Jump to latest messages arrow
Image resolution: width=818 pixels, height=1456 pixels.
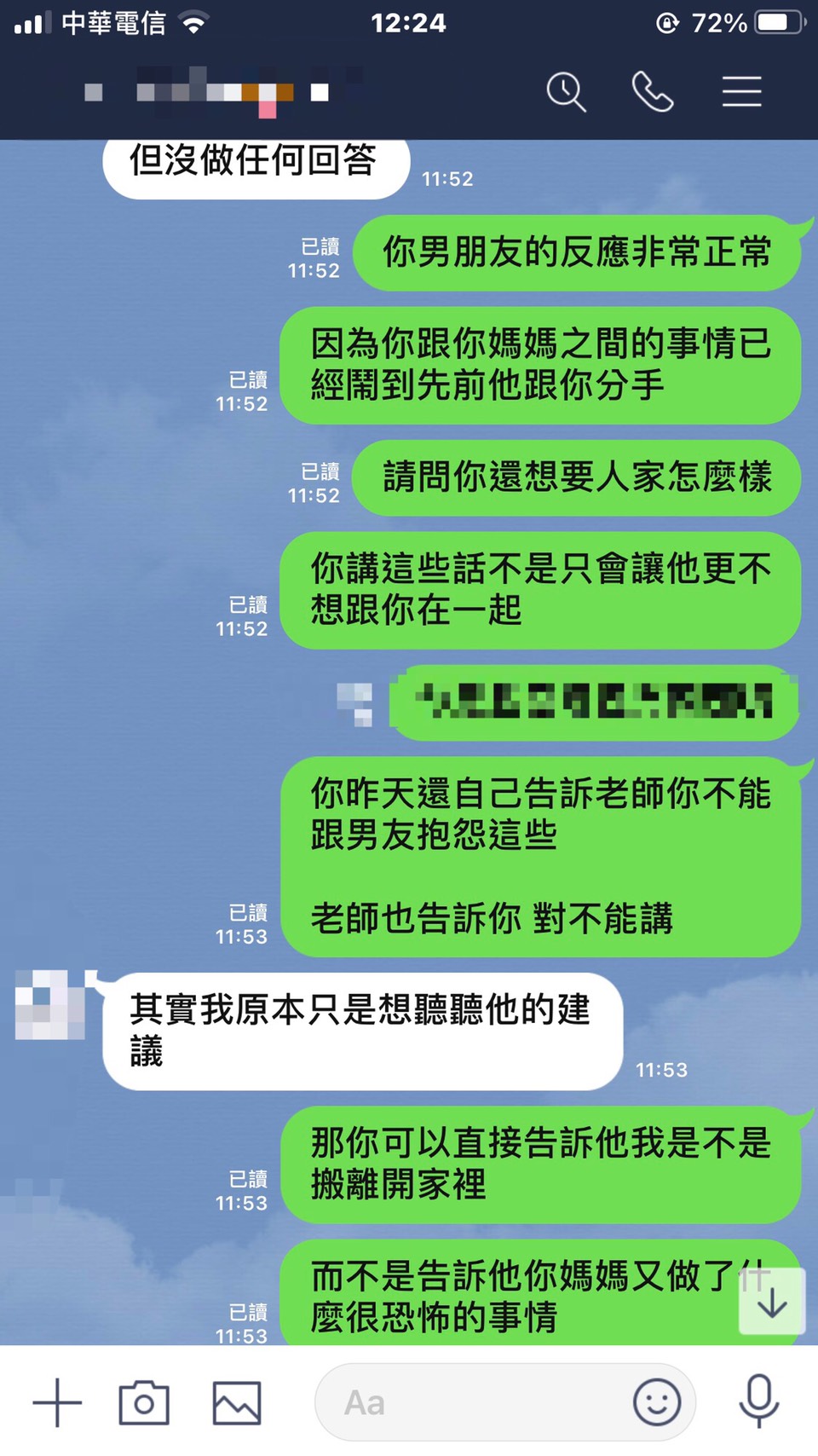click(x=772, y=1302)
